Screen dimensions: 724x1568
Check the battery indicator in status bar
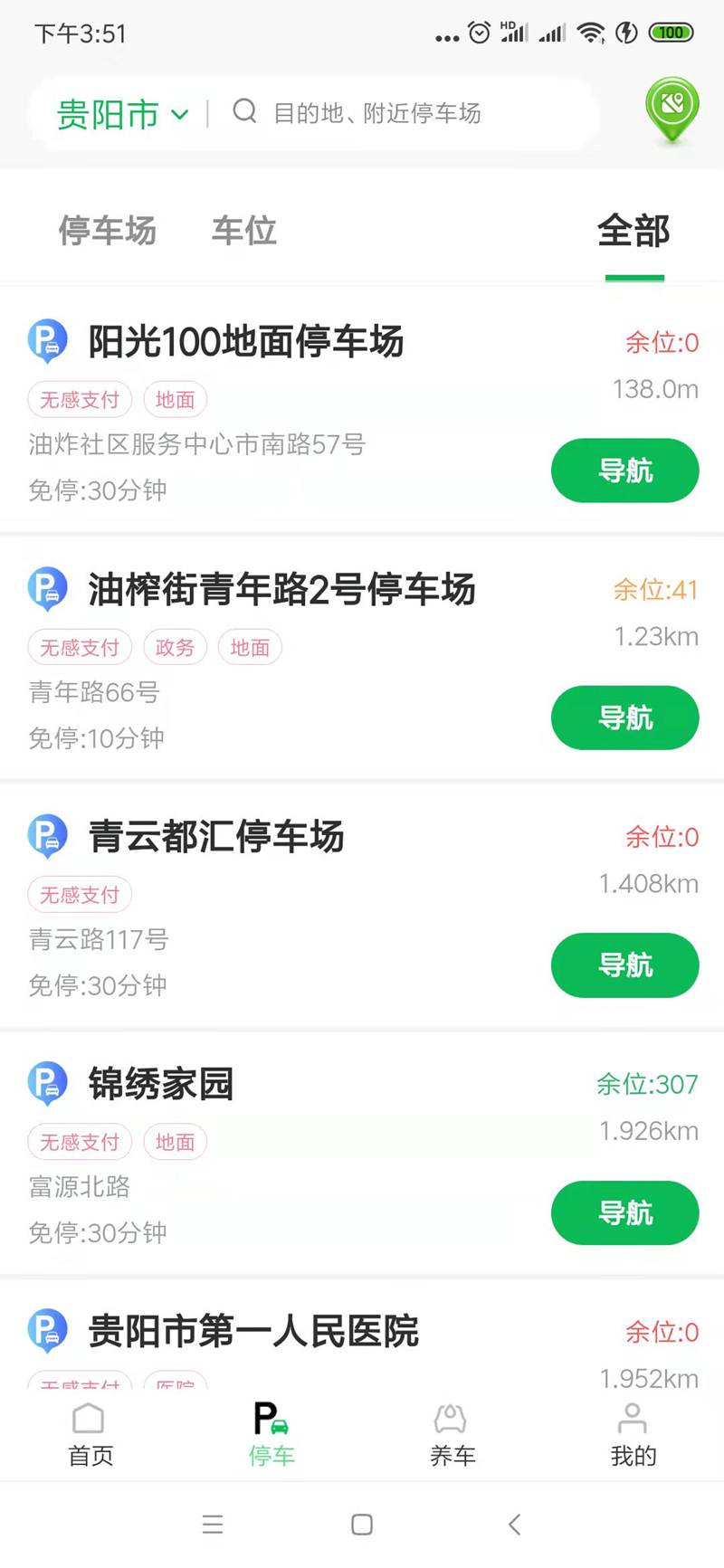click(669, 33)
